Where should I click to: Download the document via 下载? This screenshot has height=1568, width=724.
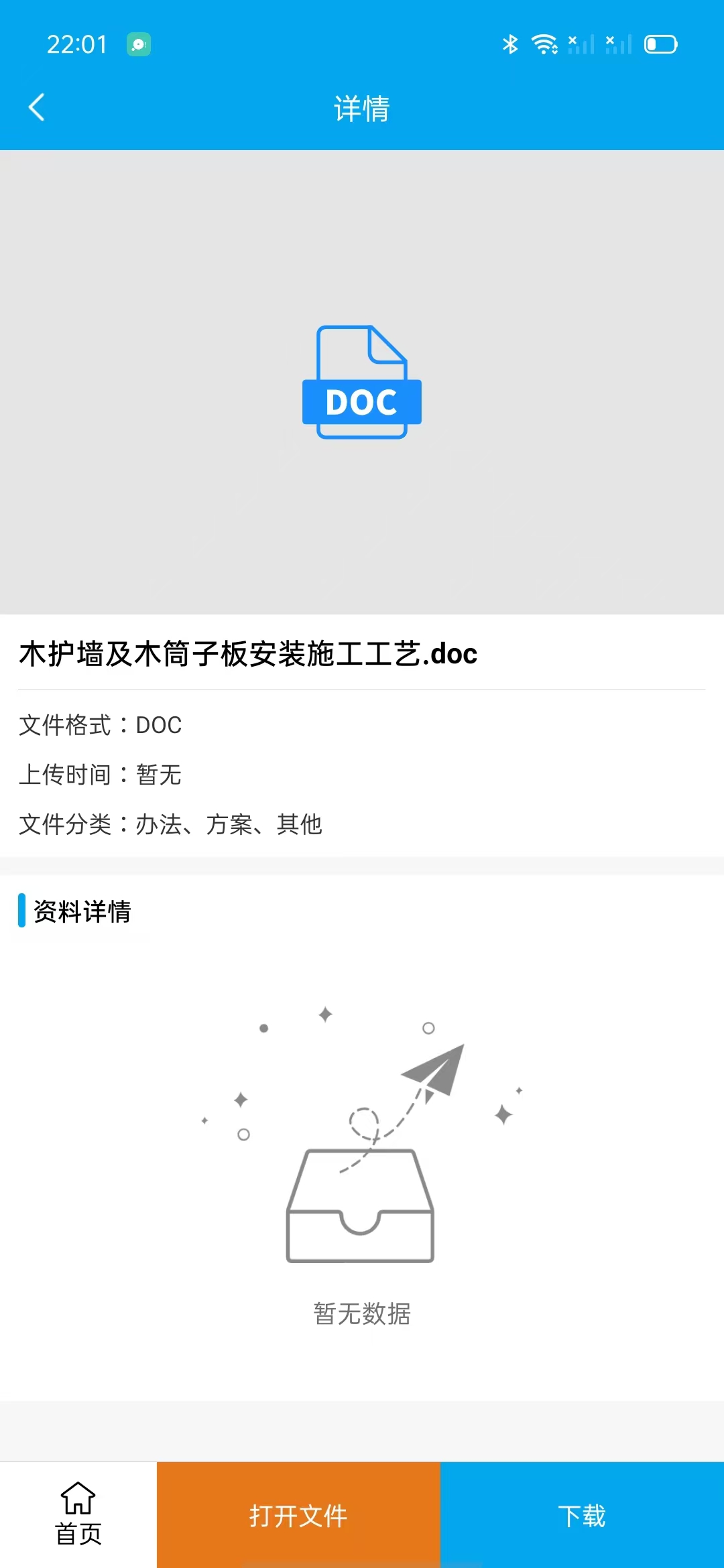pyautogui.click(x=582, y=1514)
